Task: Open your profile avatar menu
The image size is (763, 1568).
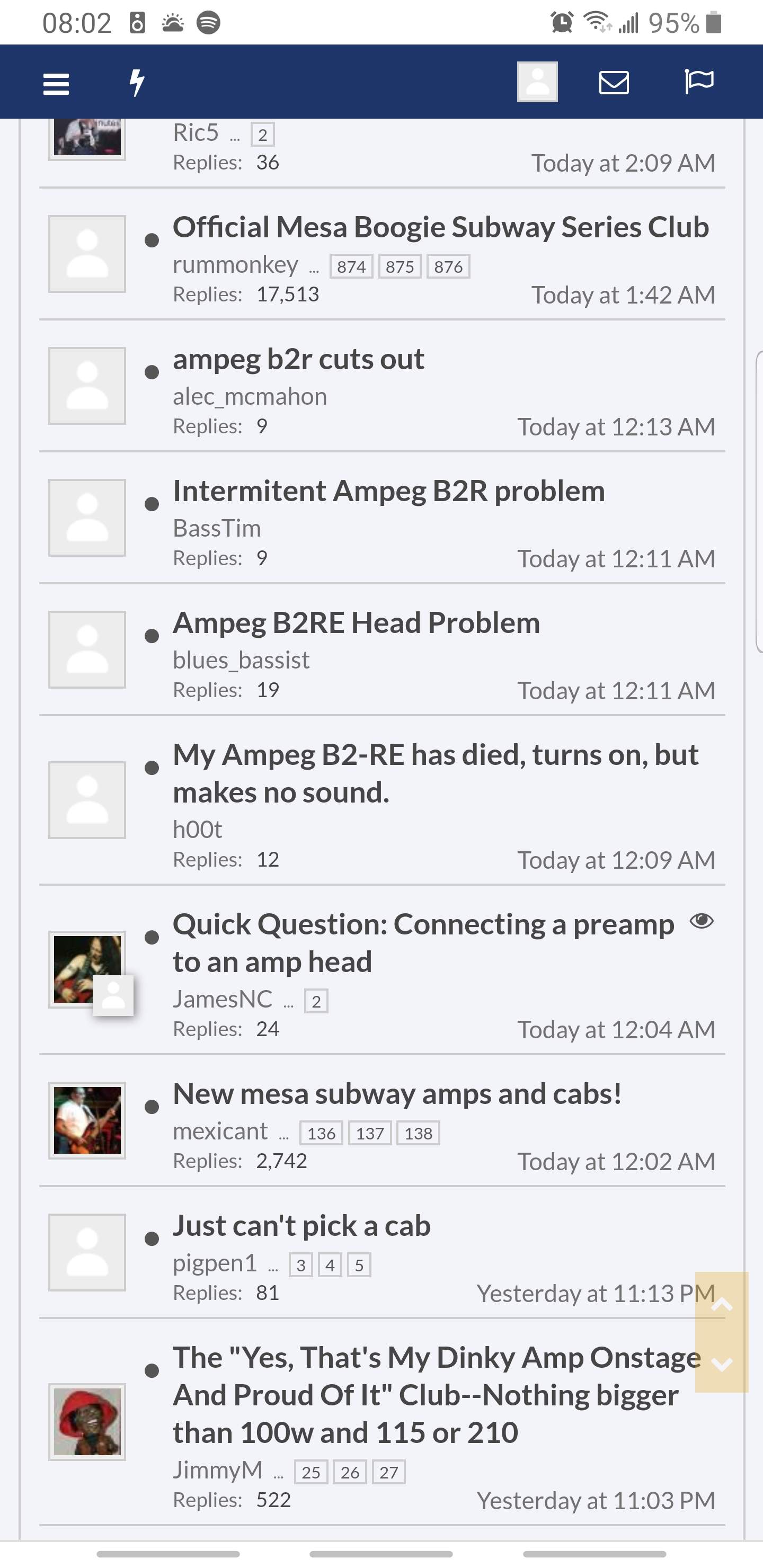Action: pos(537,82)
